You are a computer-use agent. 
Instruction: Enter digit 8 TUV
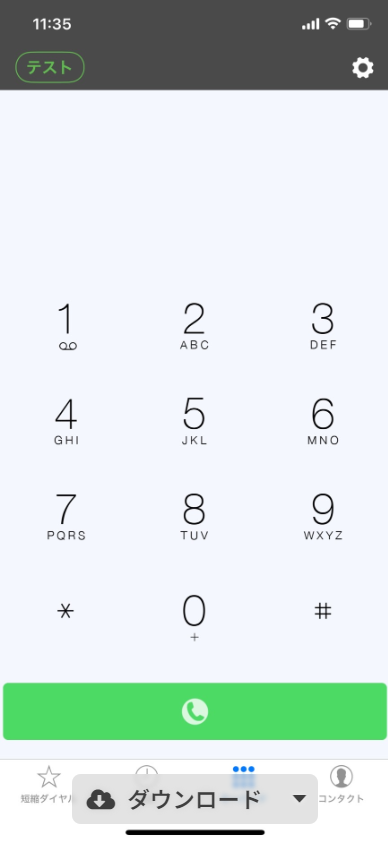[194, 517]
